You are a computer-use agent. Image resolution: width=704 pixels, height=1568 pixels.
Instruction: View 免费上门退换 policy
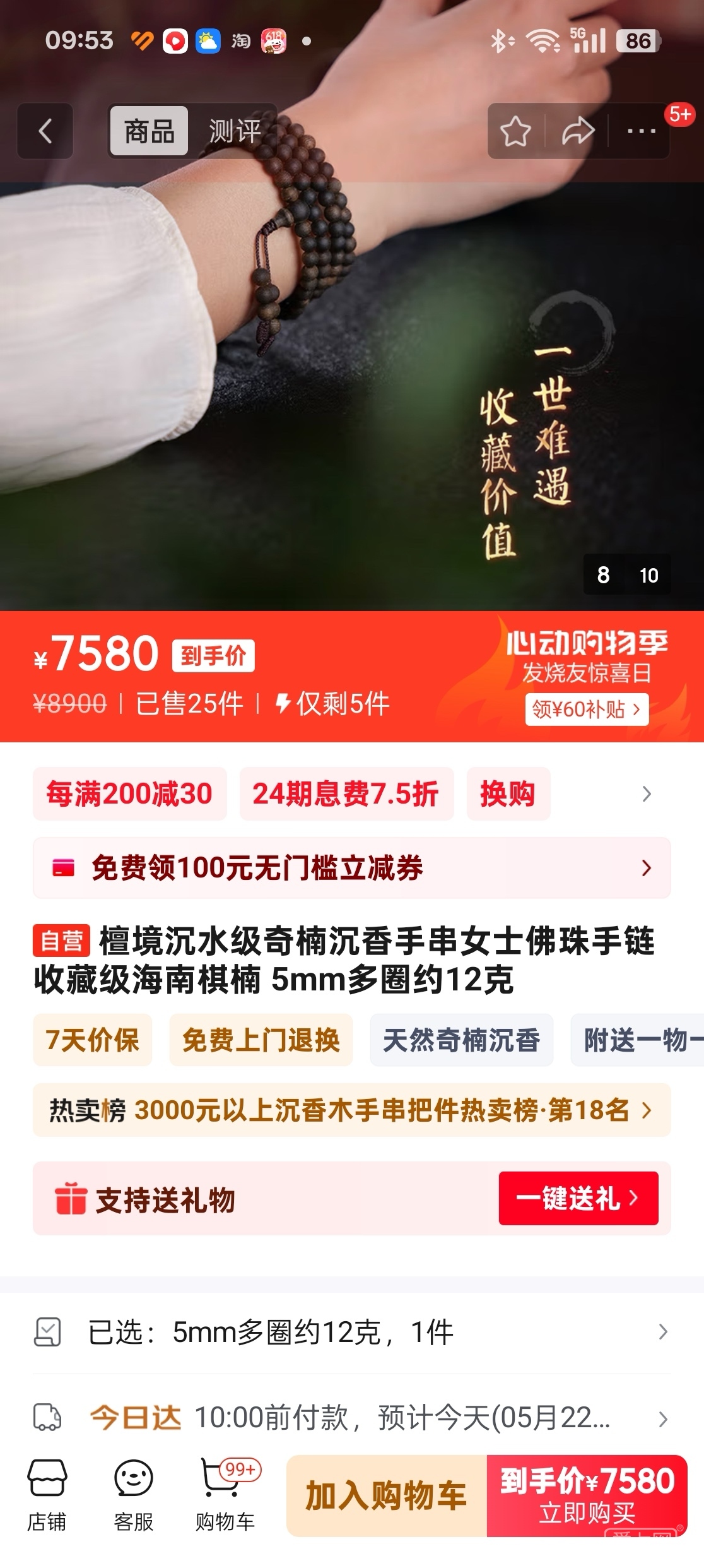tap(261, 1040)
